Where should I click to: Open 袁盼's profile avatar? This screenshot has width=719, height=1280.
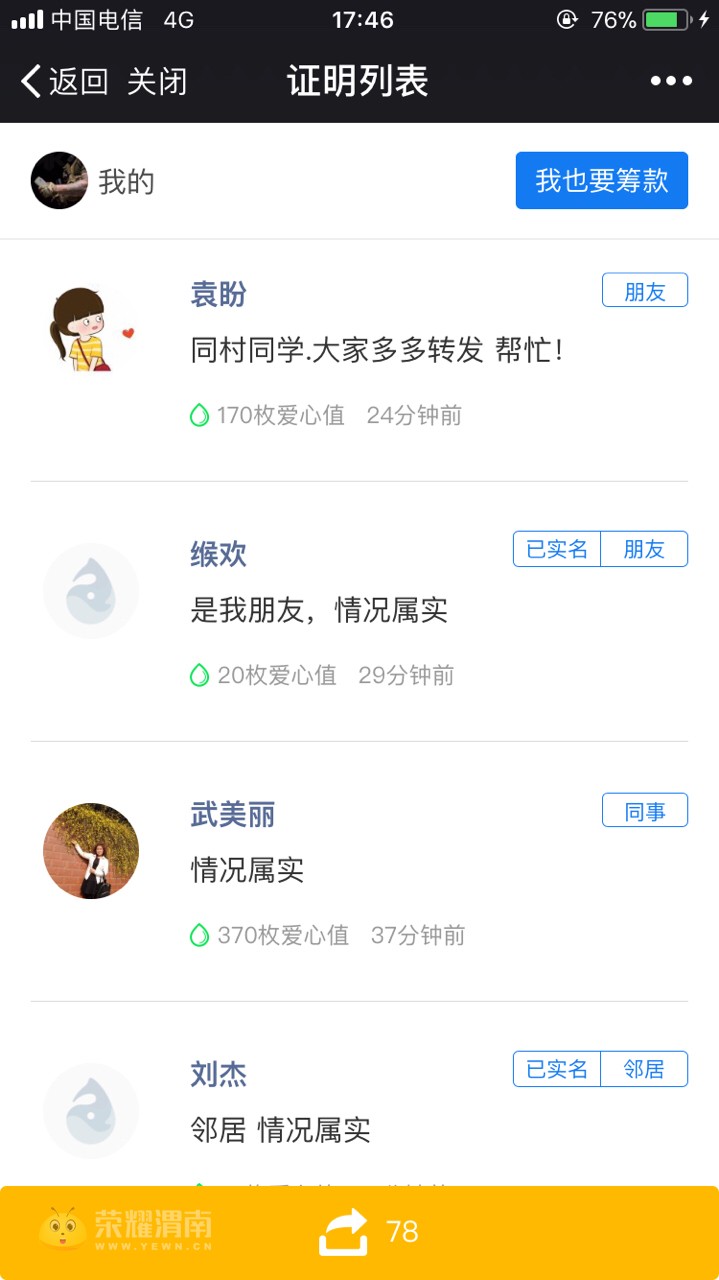point(91,330)
